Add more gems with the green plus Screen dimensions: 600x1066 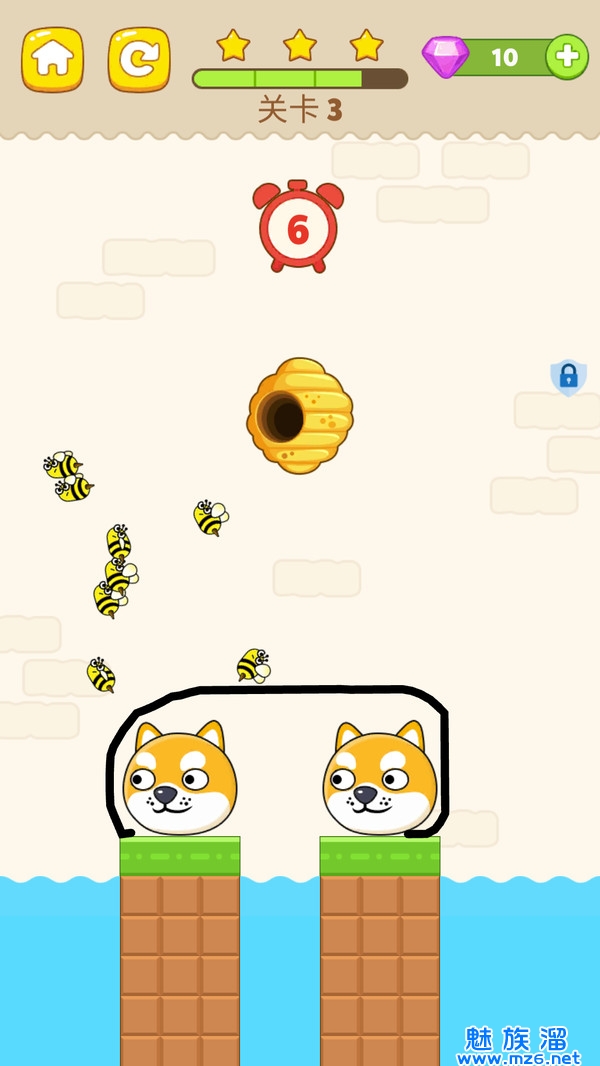pos(566,57)
